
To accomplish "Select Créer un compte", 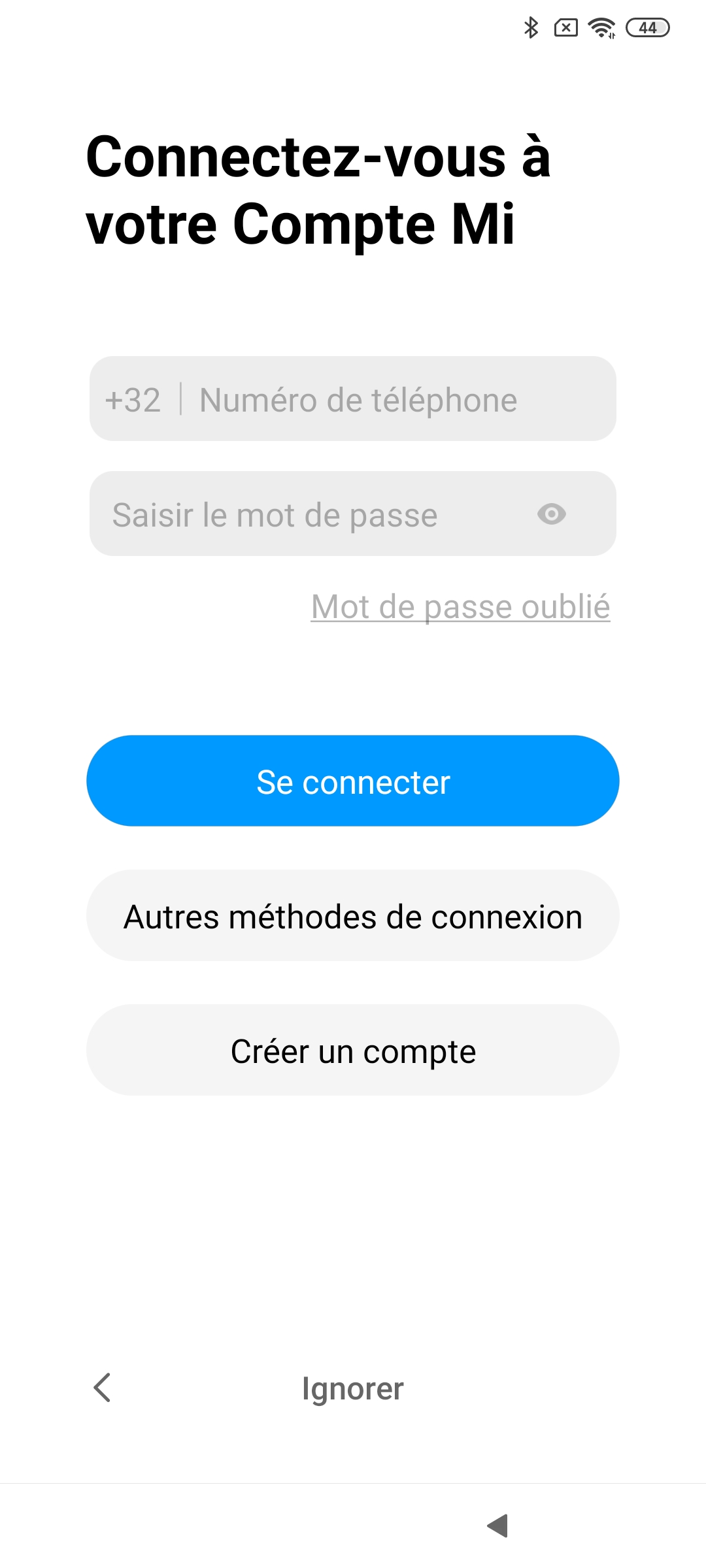I will tap(353, 1051).
